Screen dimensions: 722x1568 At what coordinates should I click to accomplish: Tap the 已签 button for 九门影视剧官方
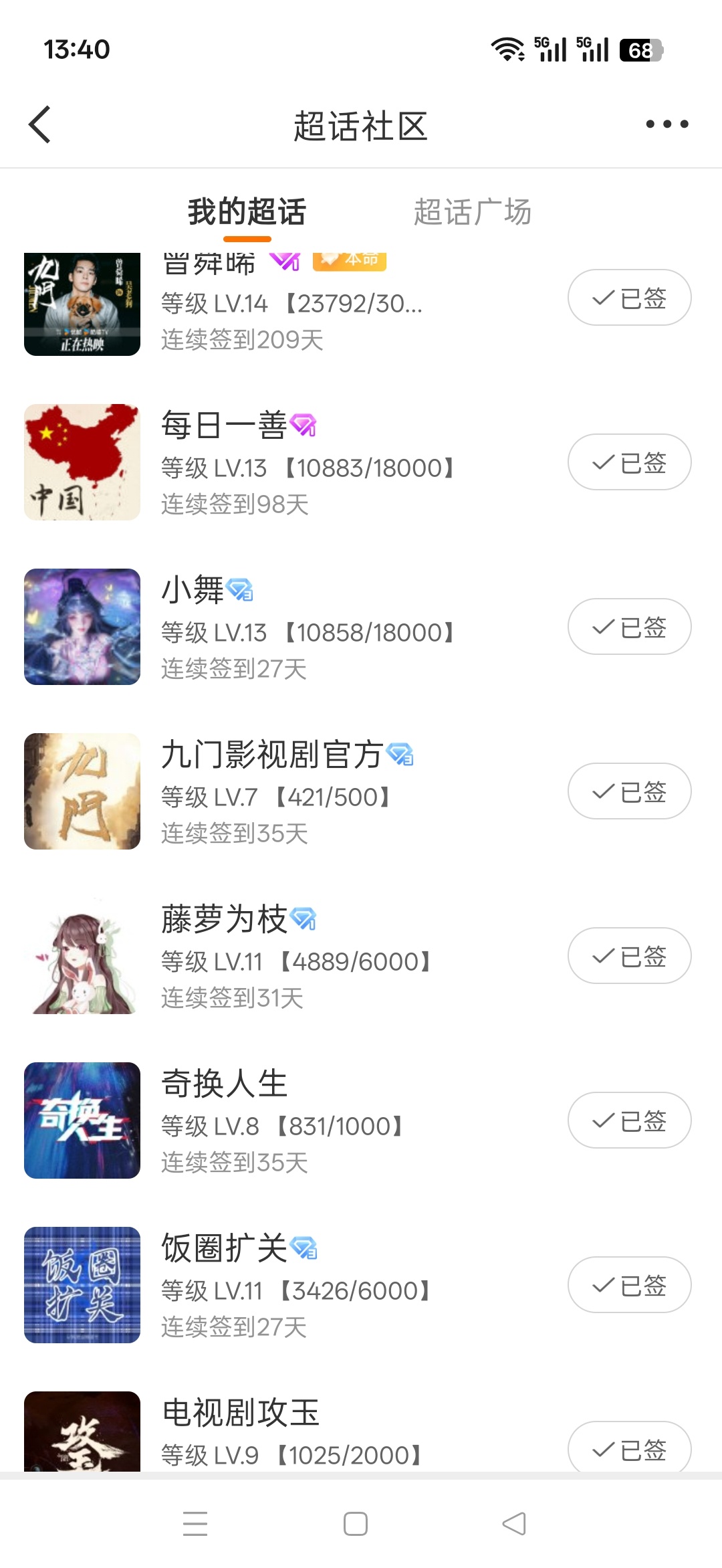(629, 791)
